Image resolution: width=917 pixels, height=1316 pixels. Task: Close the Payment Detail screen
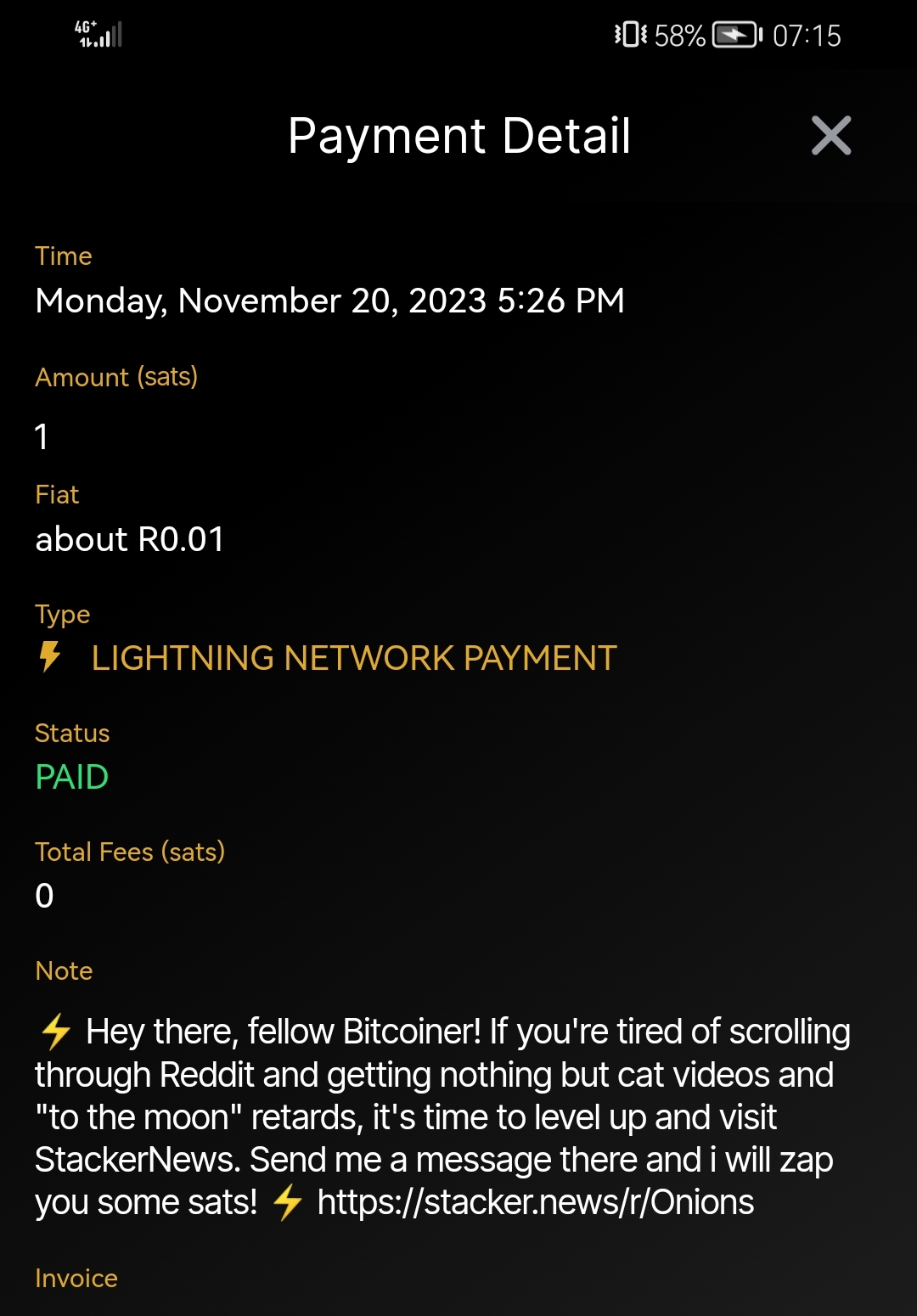(x=830, y=136)
